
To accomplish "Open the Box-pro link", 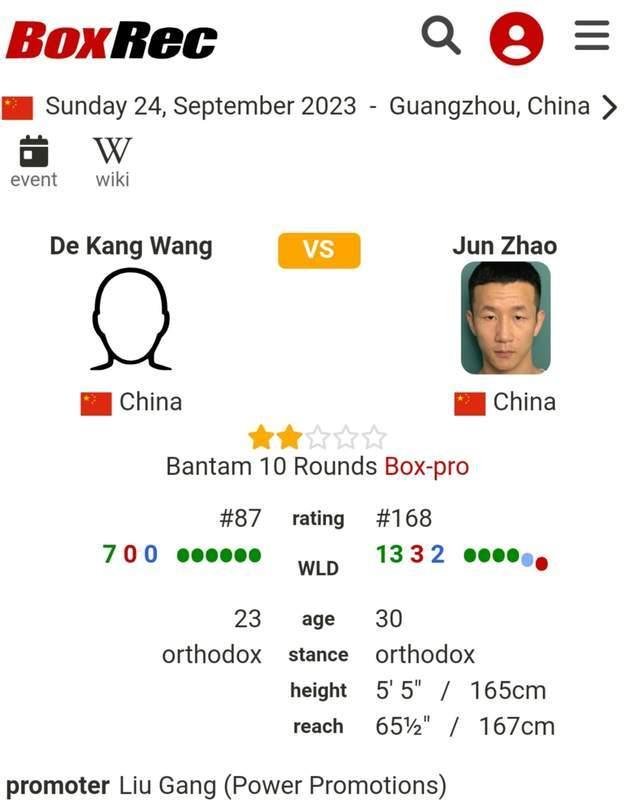I will click(426, 467).
